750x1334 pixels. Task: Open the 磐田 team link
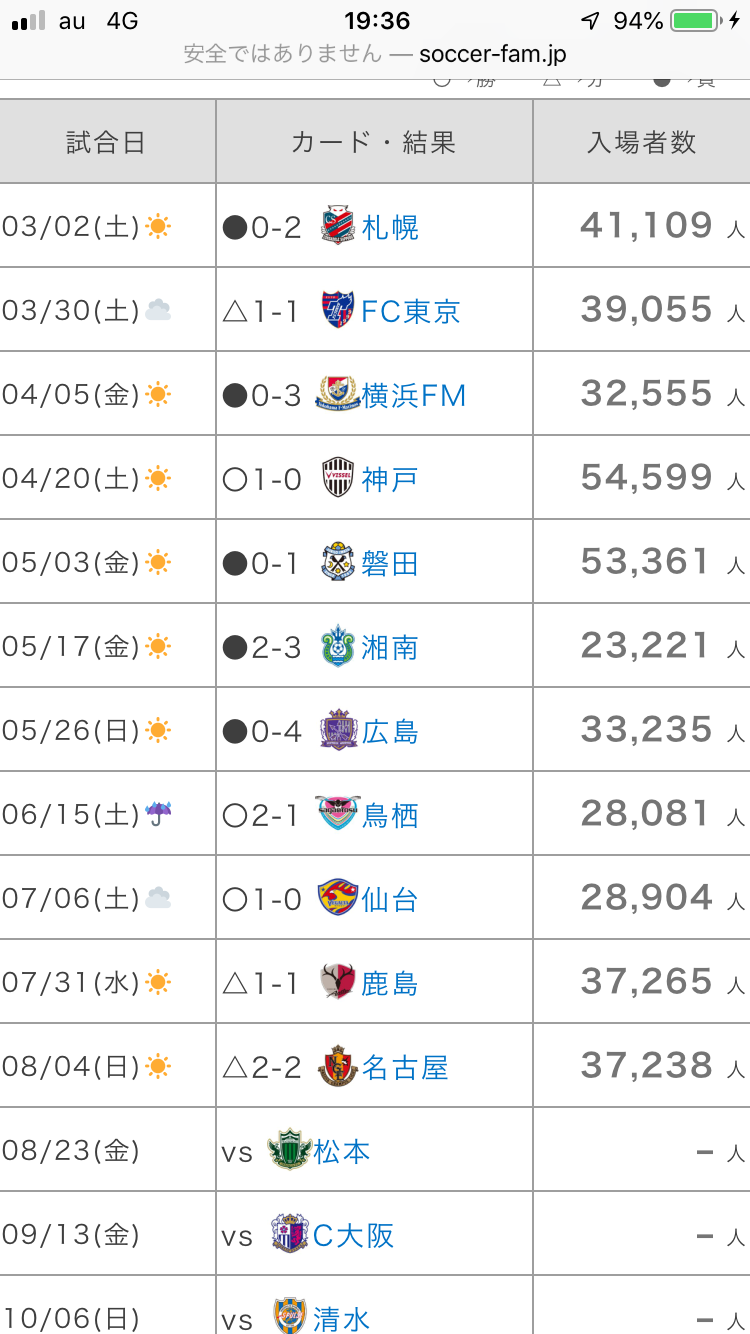tap(390, 564)
